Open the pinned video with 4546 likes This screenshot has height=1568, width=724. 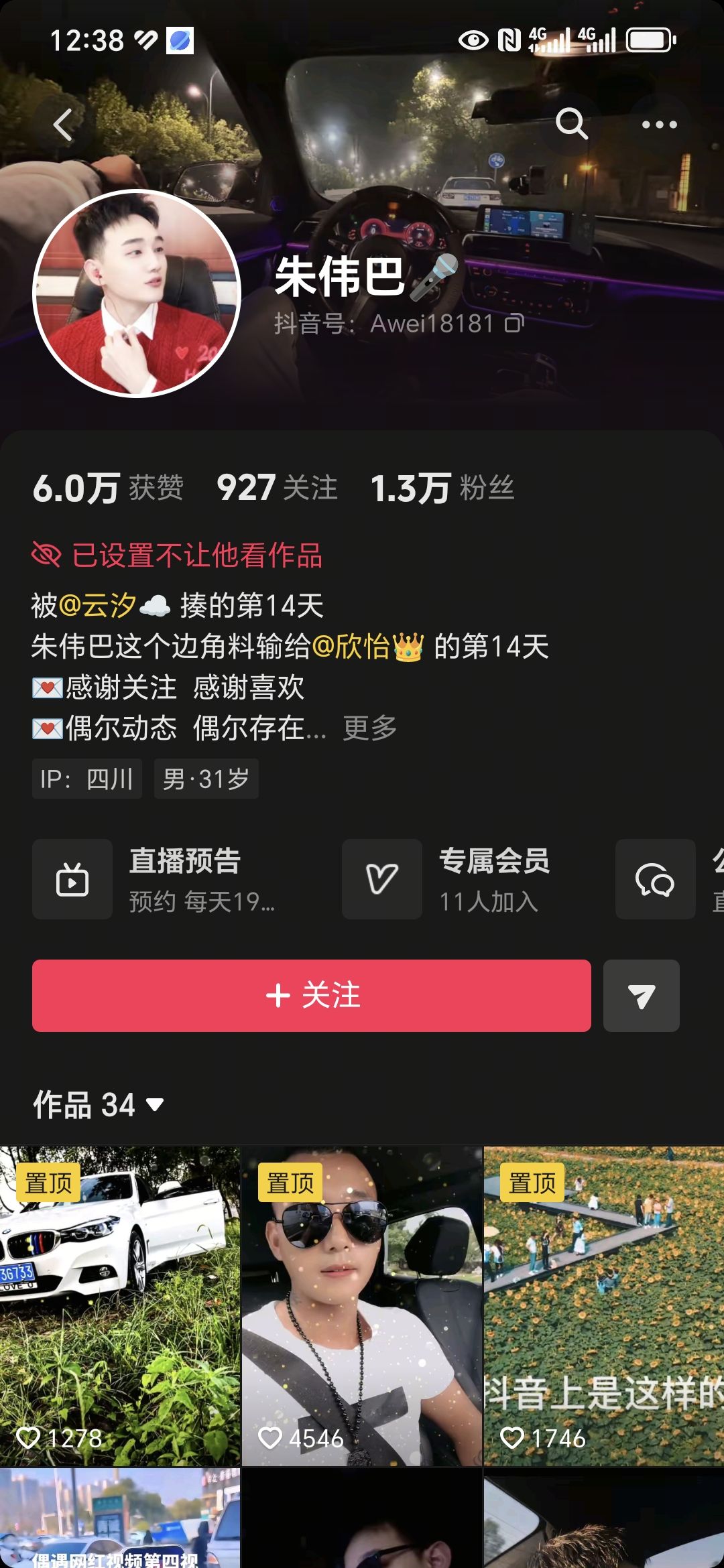click(362, 1305)
